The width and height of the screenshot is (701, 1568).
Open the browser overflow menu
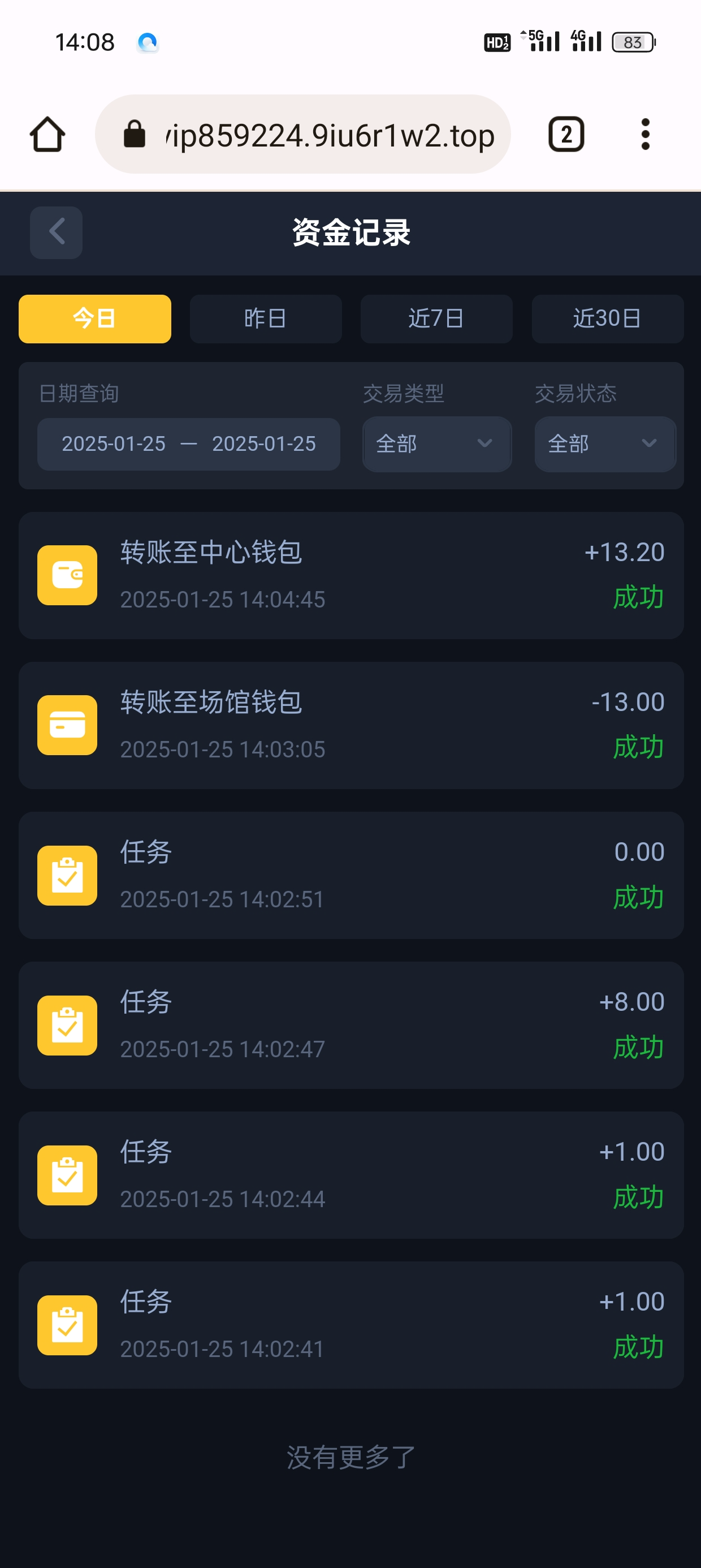click(645, 135)
